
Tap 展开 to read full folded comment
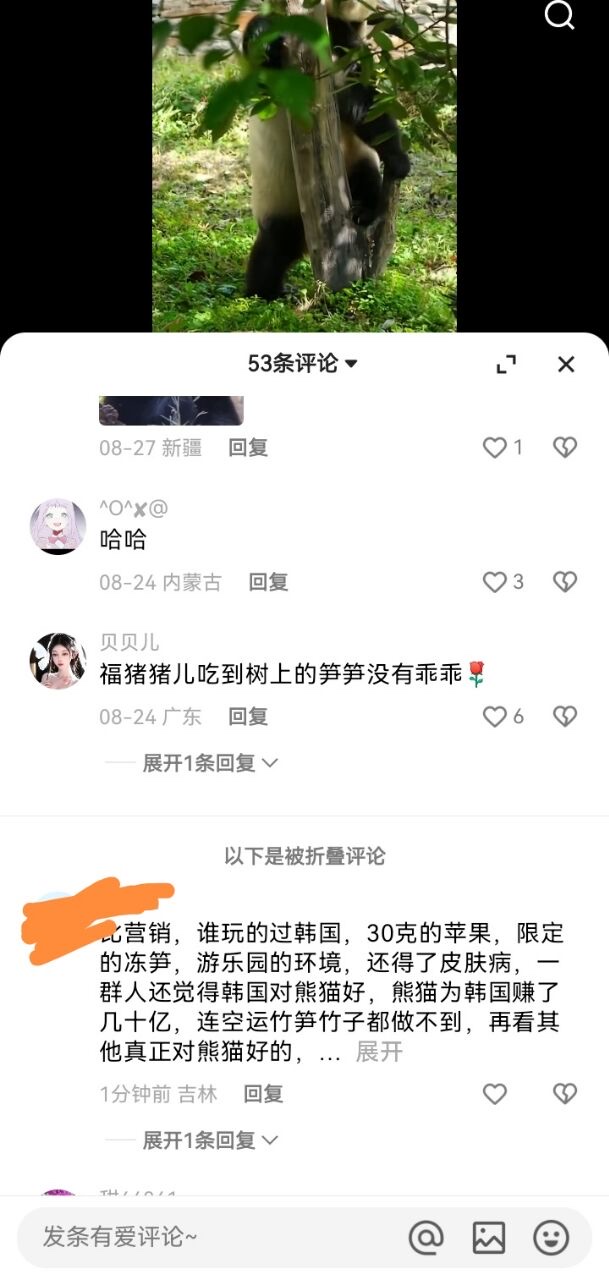[379, 1052]
